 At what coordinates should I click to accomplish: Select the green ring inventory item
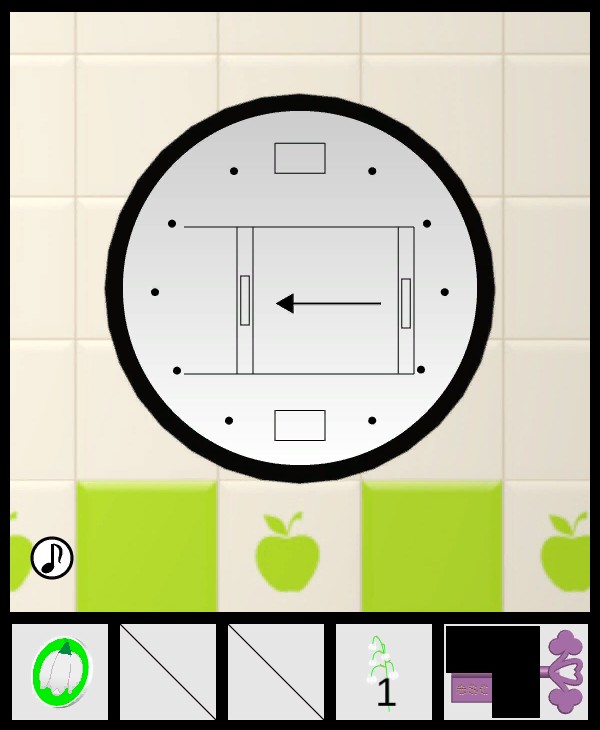click(60, 672)
